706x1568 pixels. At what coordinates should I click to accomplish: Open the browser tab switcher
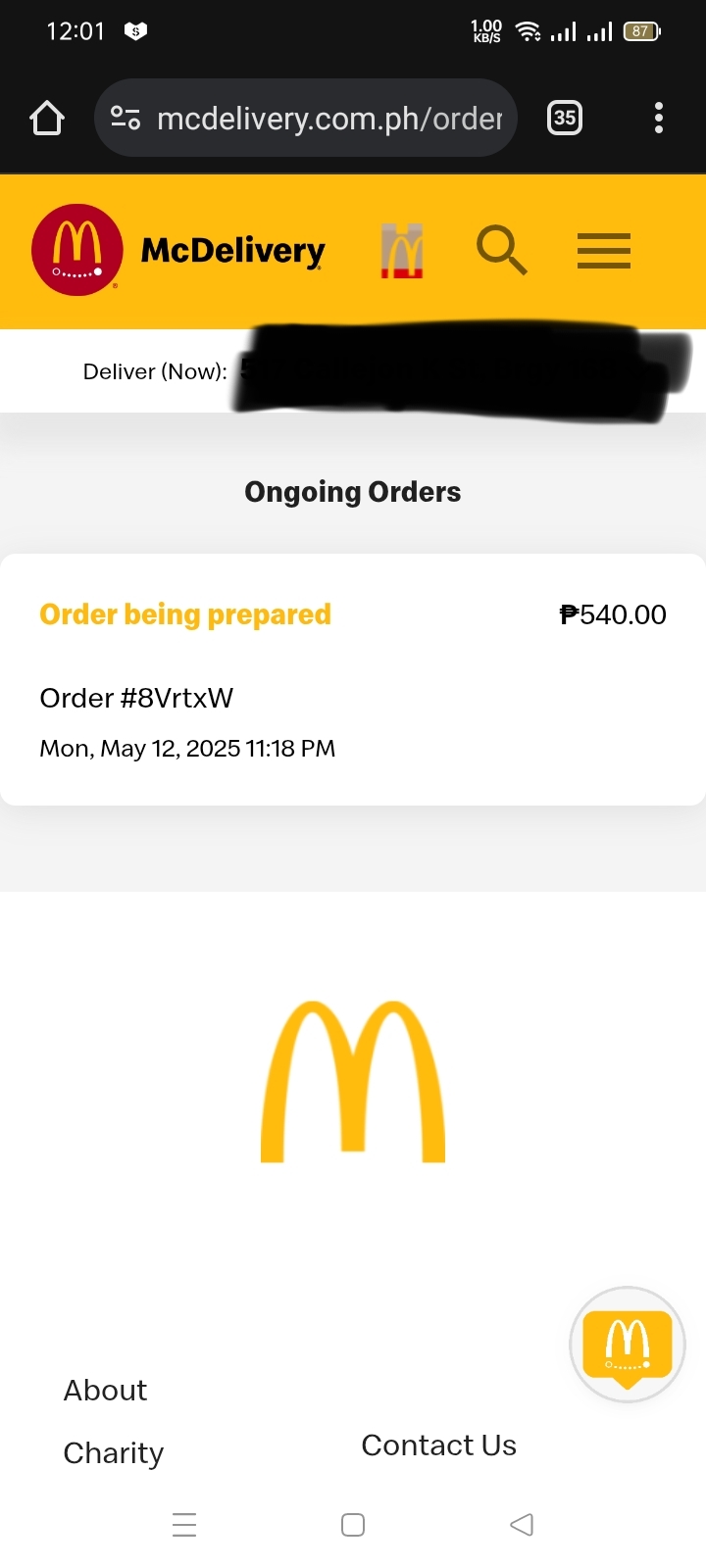565,119
